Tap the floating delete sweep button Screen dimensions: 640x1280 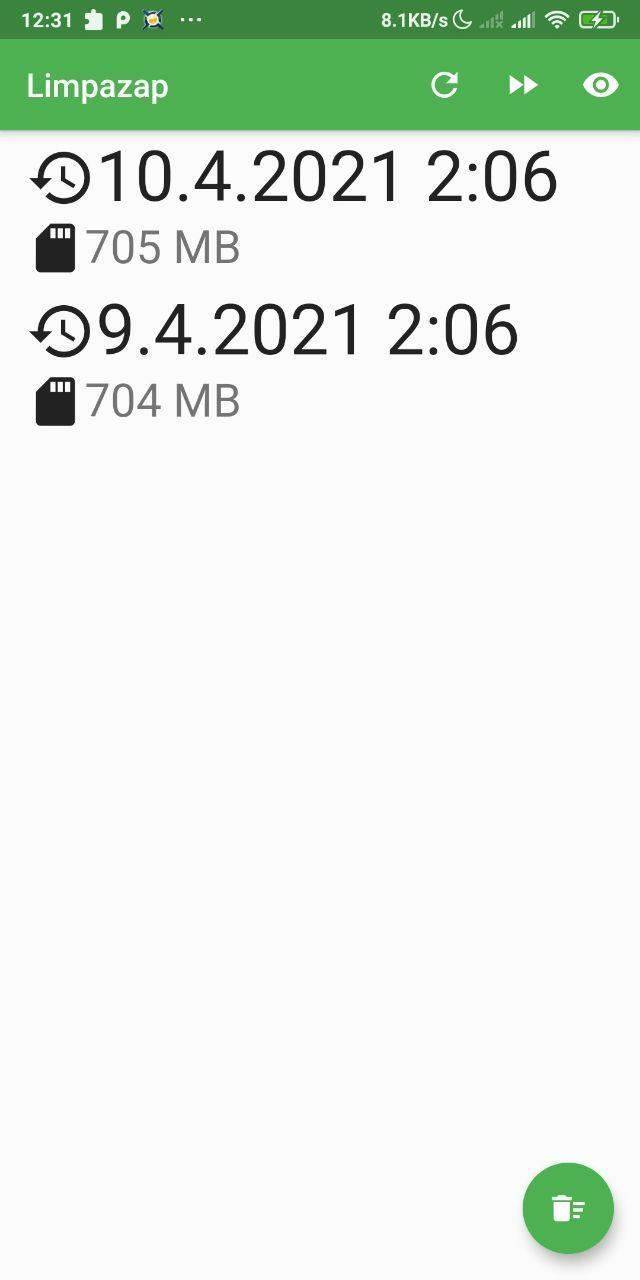coord(568,1208)
